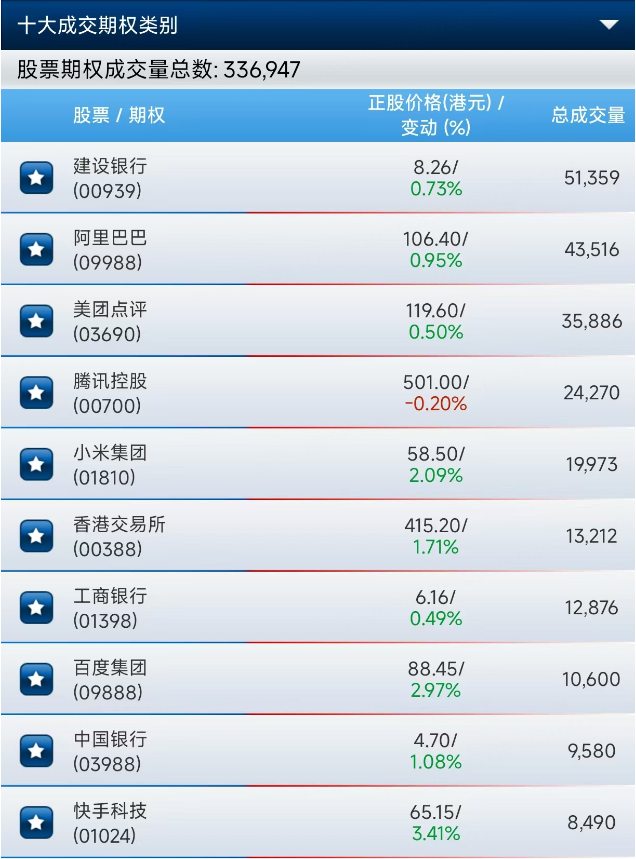Favorite 腾讯控股 using its star icon

click(x=37, y=393)
